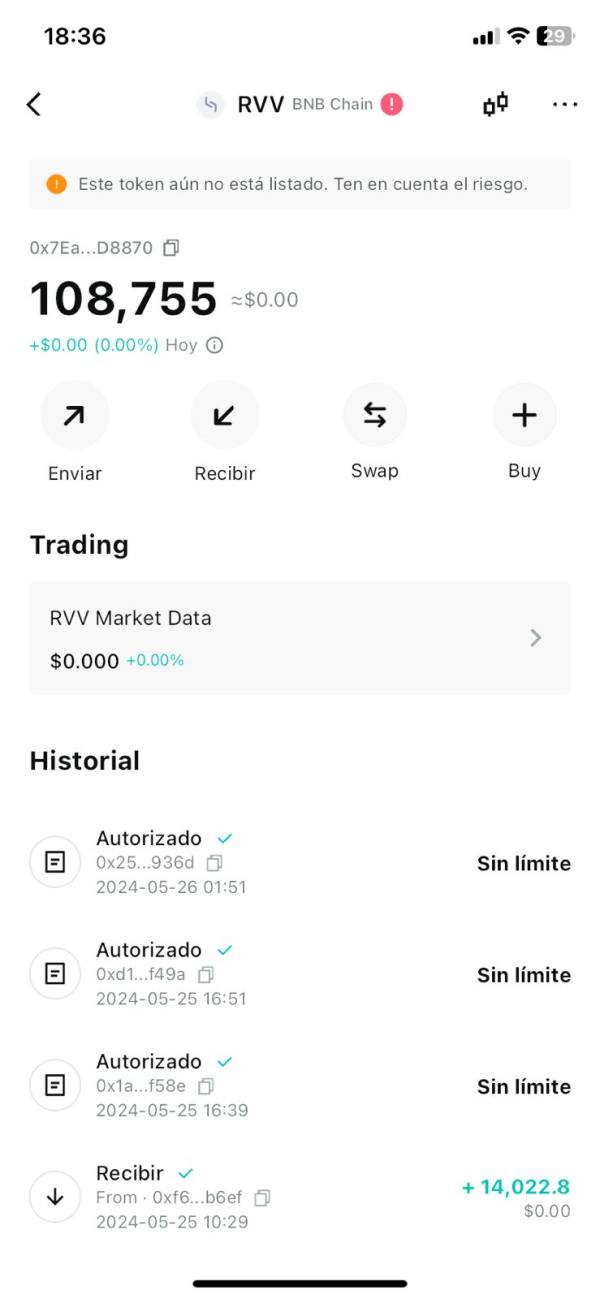This screenshot has height=1299, width=600.
Task: Copy sender address 0xf6...b6ef
Action: pos(263,1197)
